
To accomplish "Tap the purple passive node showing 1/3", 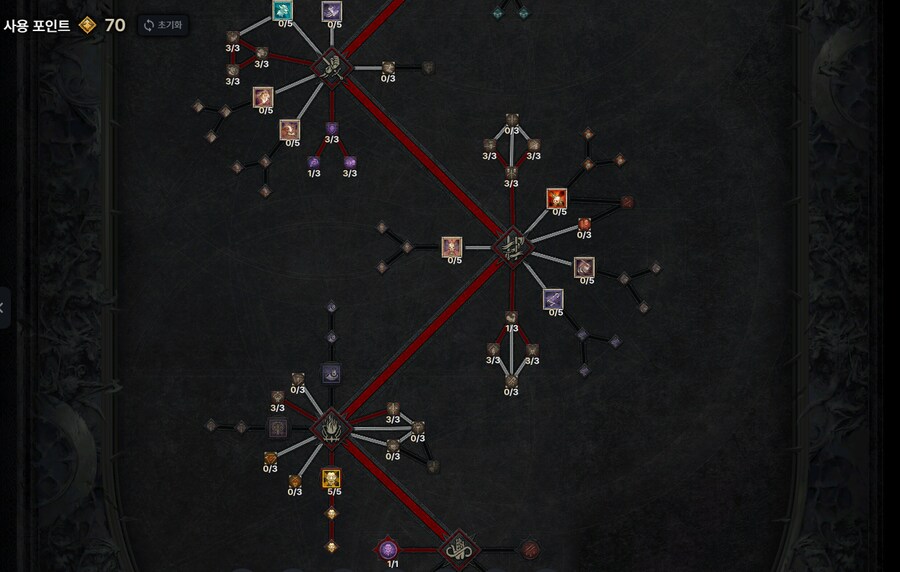I will (314, 161).
